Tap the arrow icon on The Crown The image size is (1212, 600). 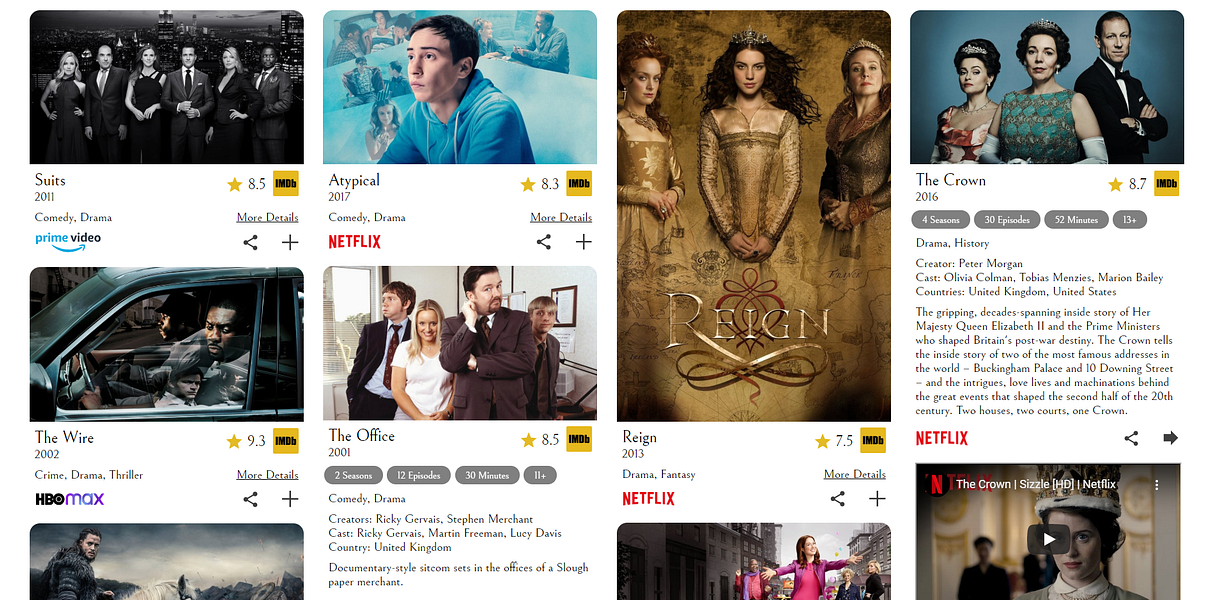point(1170,438)
